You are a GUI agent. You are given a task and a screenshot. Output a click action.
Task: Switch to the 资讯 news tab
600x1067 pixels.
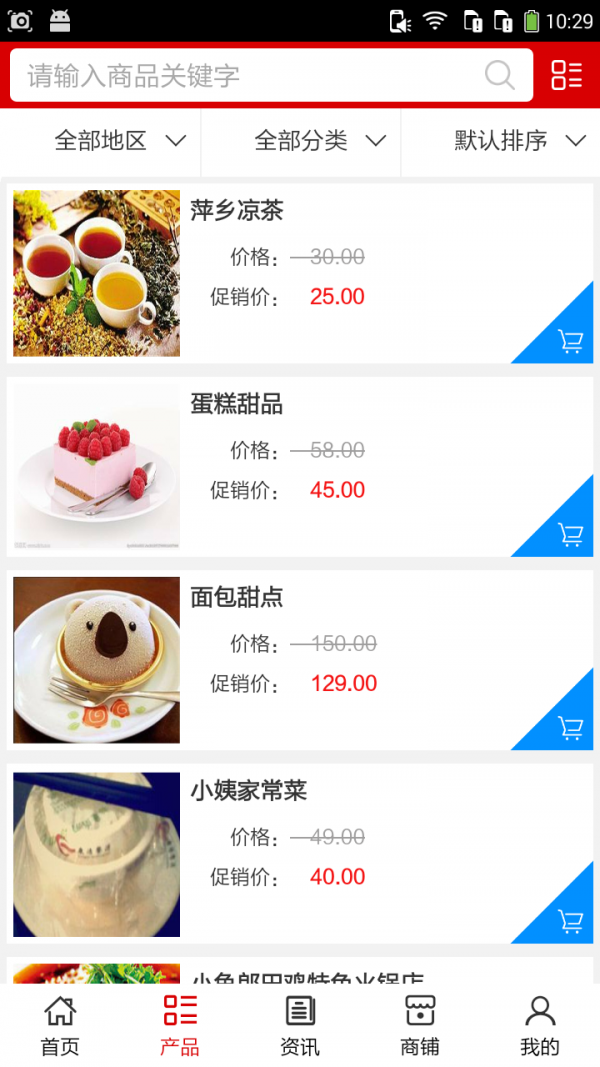pyautogui.click(x=300, y=1026)
